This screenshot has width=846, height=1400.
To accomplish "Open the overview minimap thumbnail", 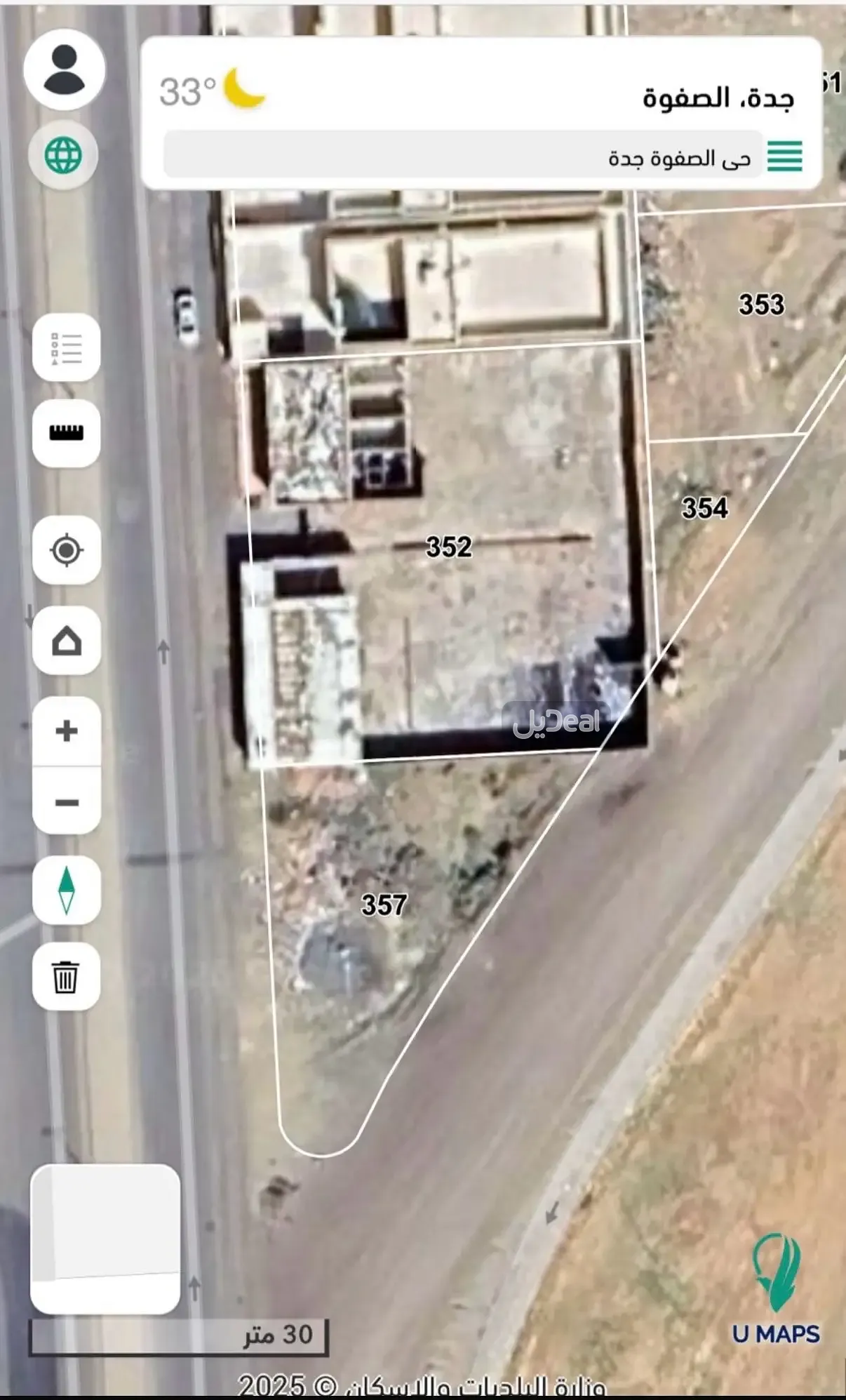I will point(105,1239).
